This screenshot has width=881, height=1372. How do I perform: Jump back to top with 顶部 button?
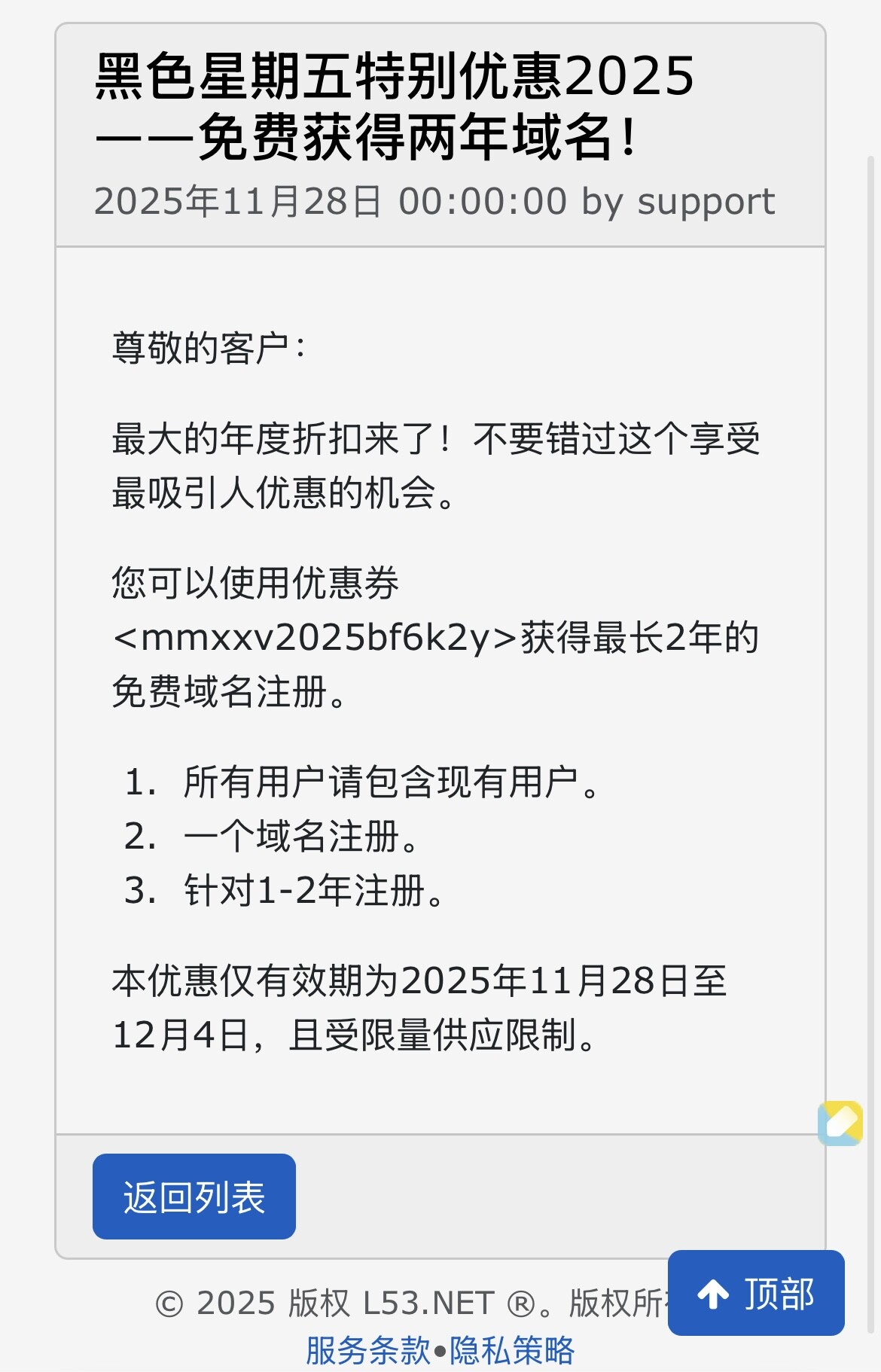point(756,1294)
